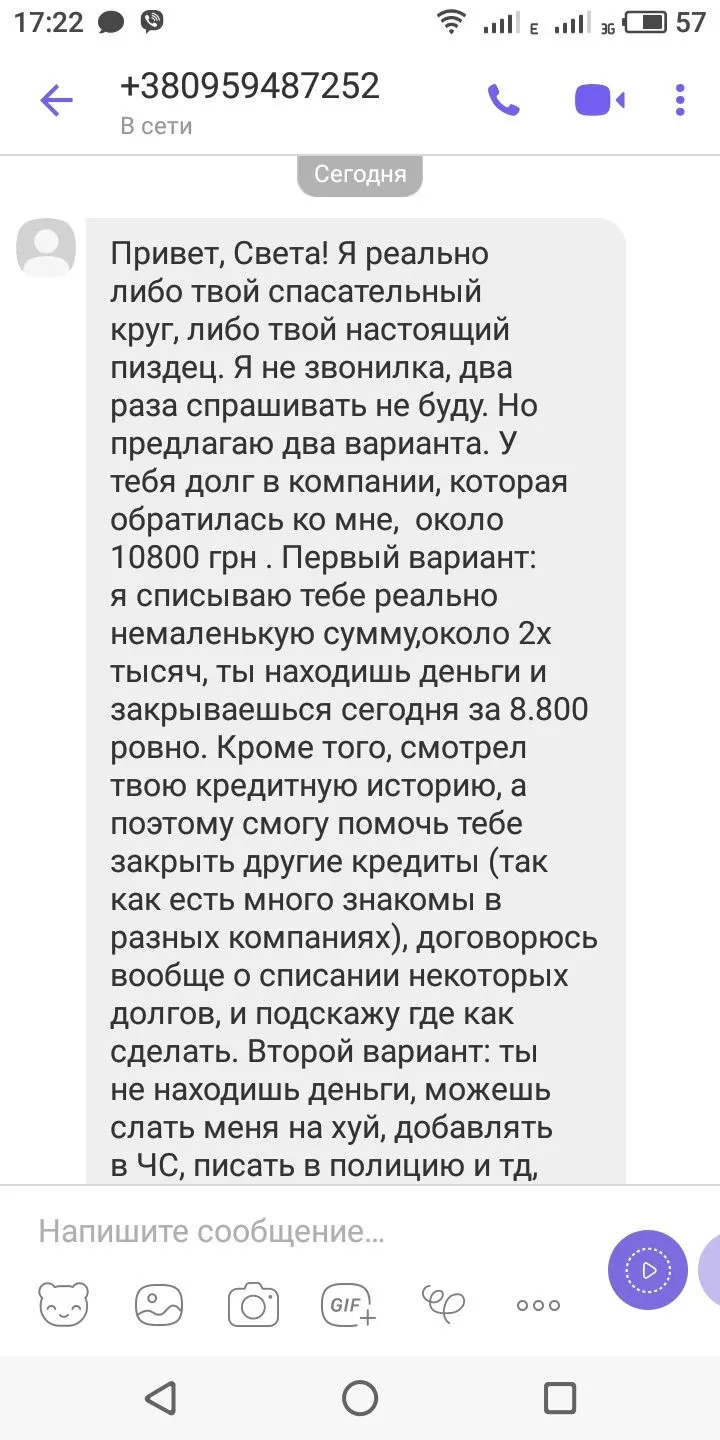Open the sticker picker bear icon
720x1440 pixels.
(64, 1304)
